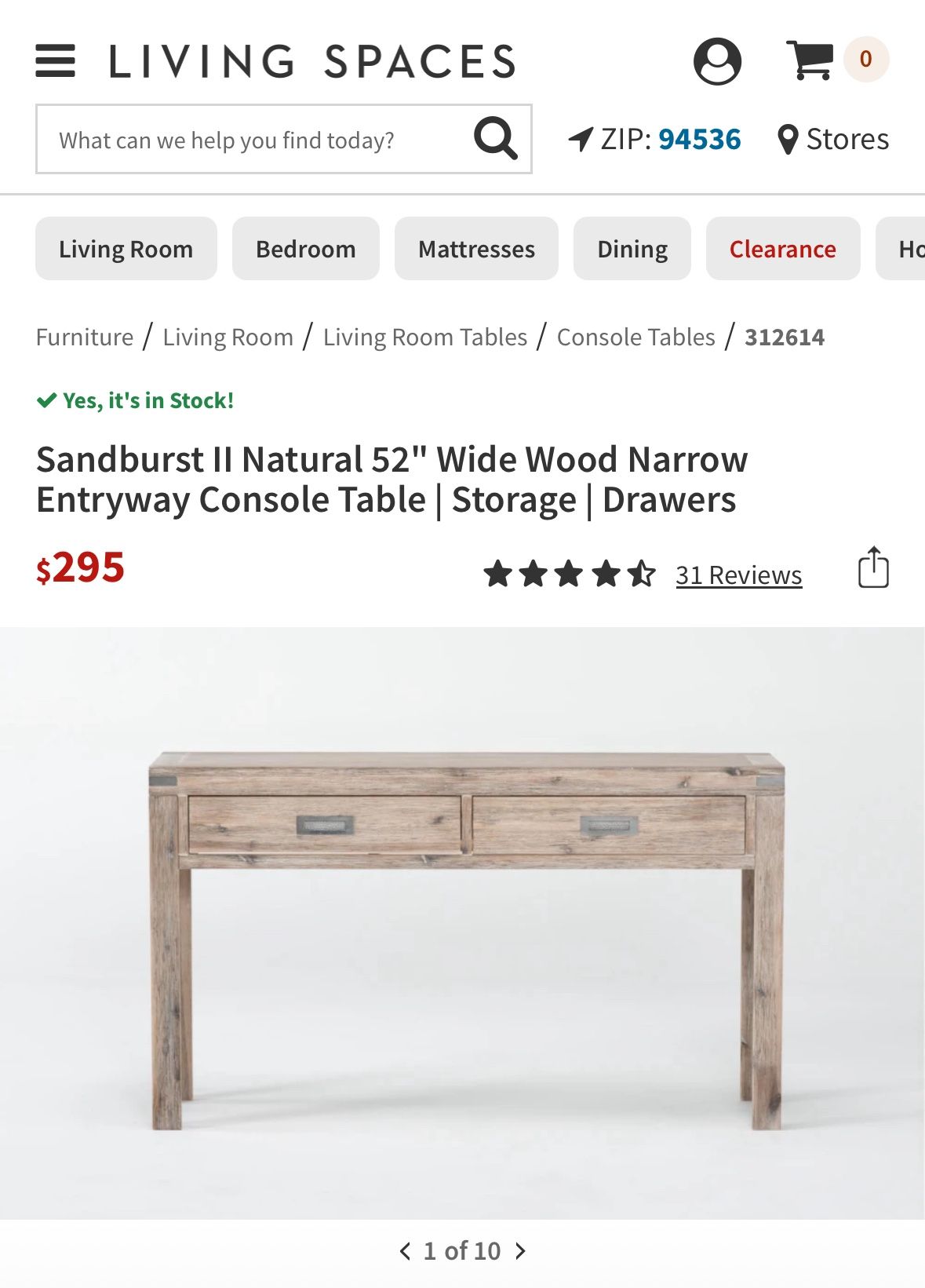The width and height of the screenshot is (925, 1288).
Task: Go to Furniture breadcrumb
Action: point(85,338)
